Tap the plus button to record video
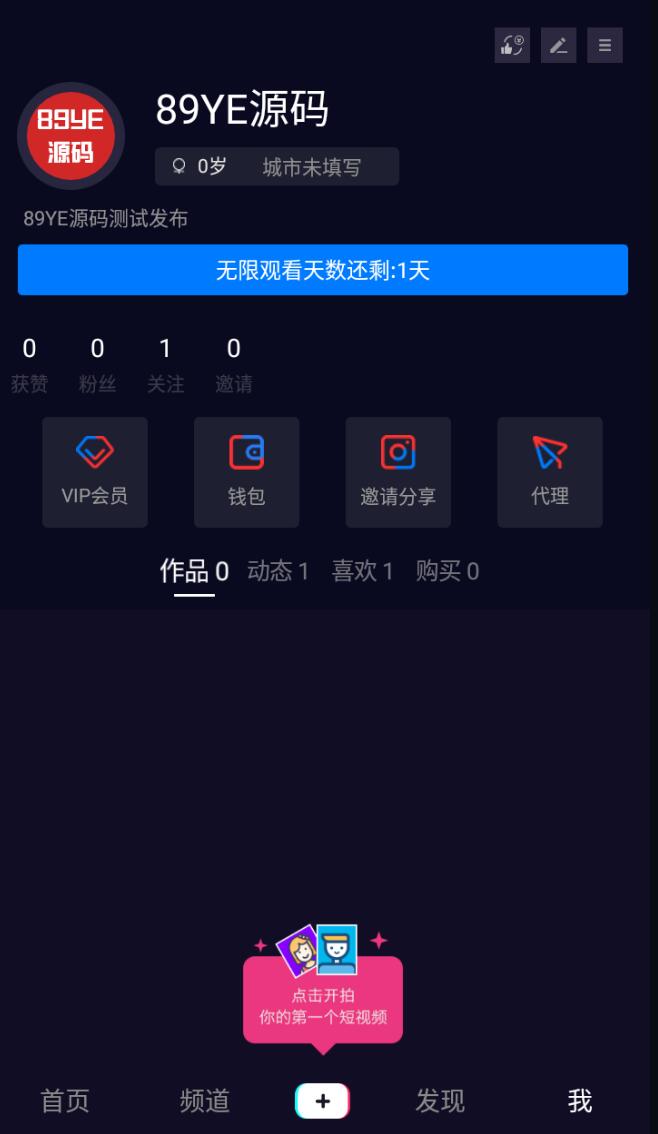 (322, 1101)
